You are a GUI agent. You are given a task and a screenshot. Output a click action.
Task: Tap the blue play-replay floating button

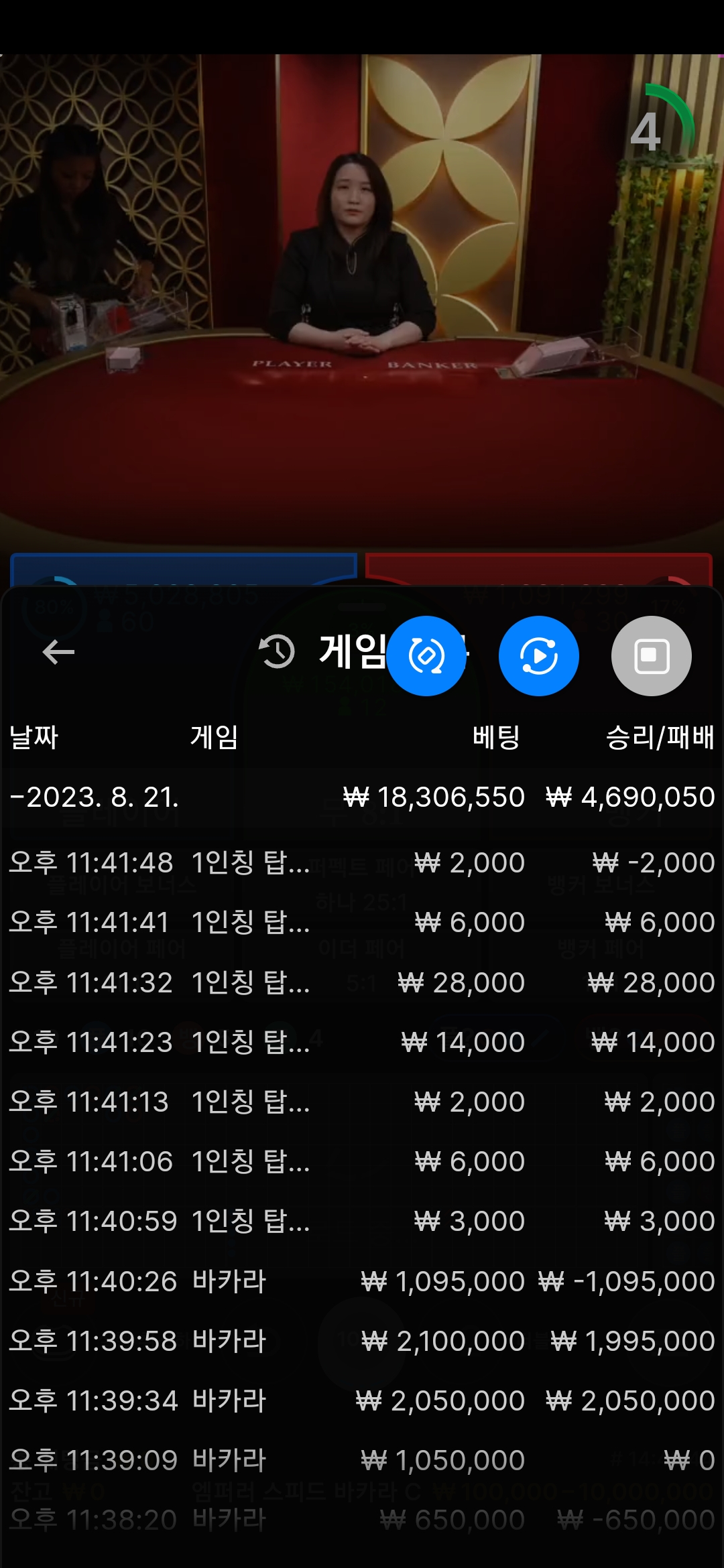coord(539,656)
